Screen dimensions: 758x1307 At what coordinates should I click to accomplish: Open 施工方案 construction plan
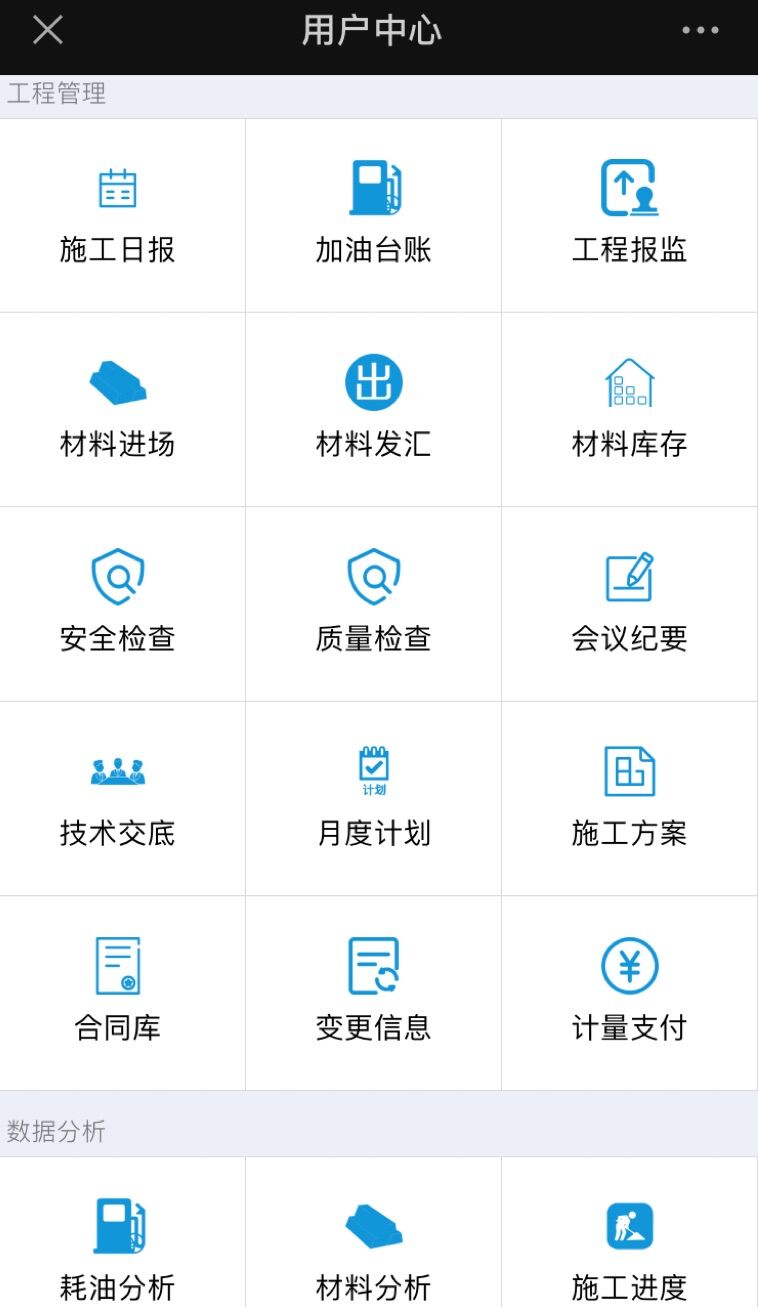629,798
